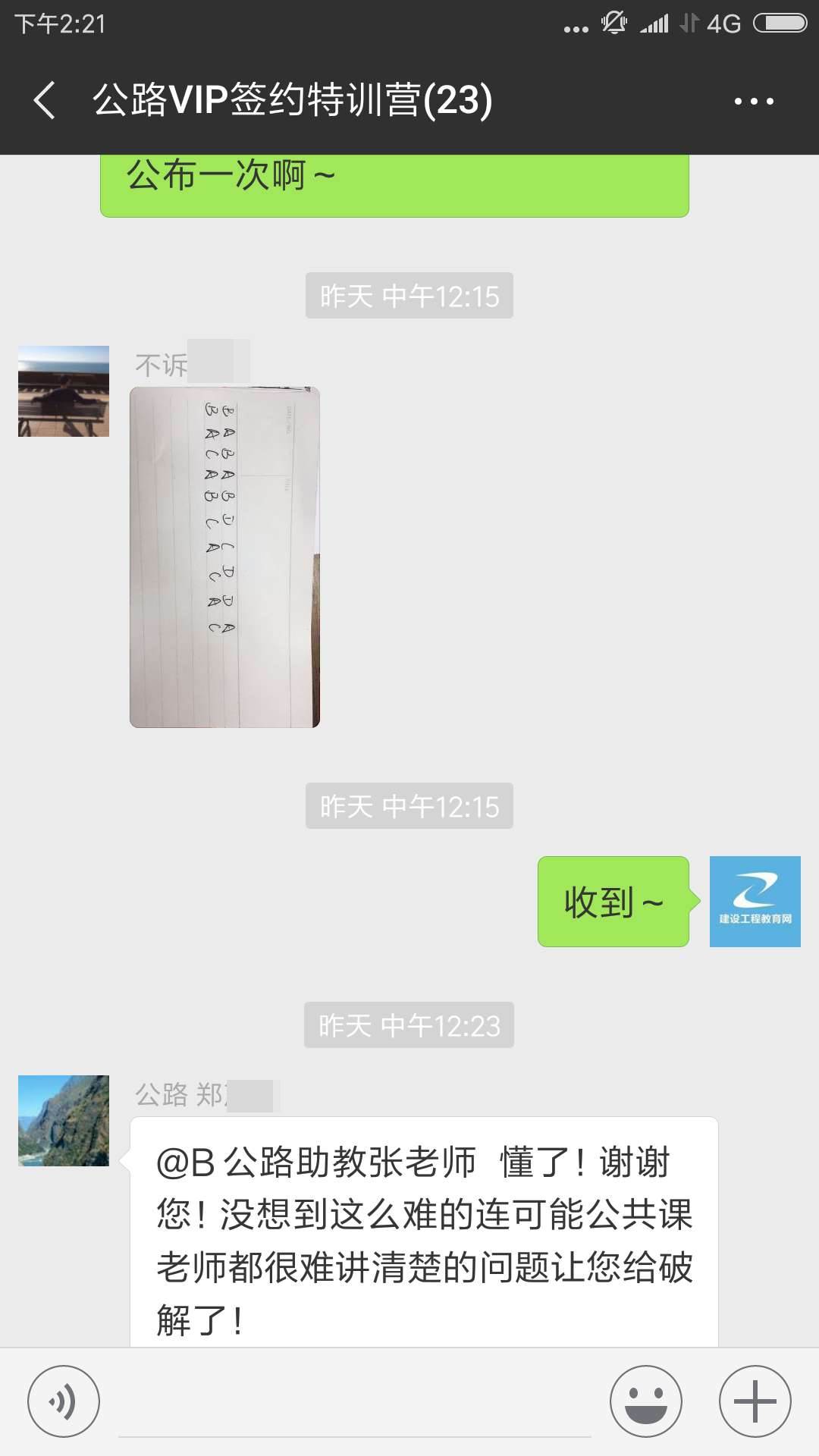Tap the 4G network indicator
819x1456 pixels.
[x=724, y=23]
